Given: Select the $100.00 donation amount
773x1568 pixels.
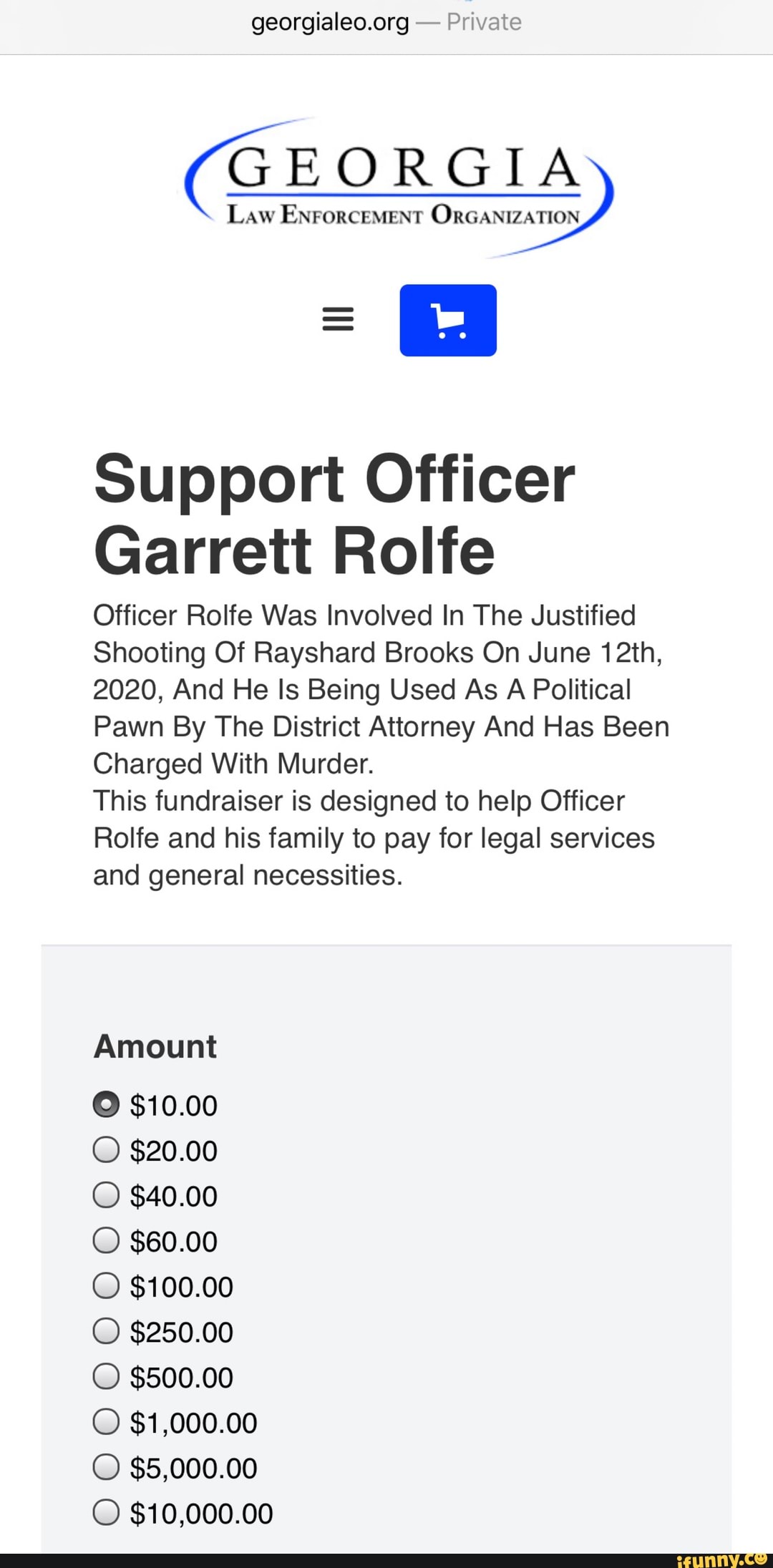Looking at the screenshot, I should click(x=107, y=1287).
